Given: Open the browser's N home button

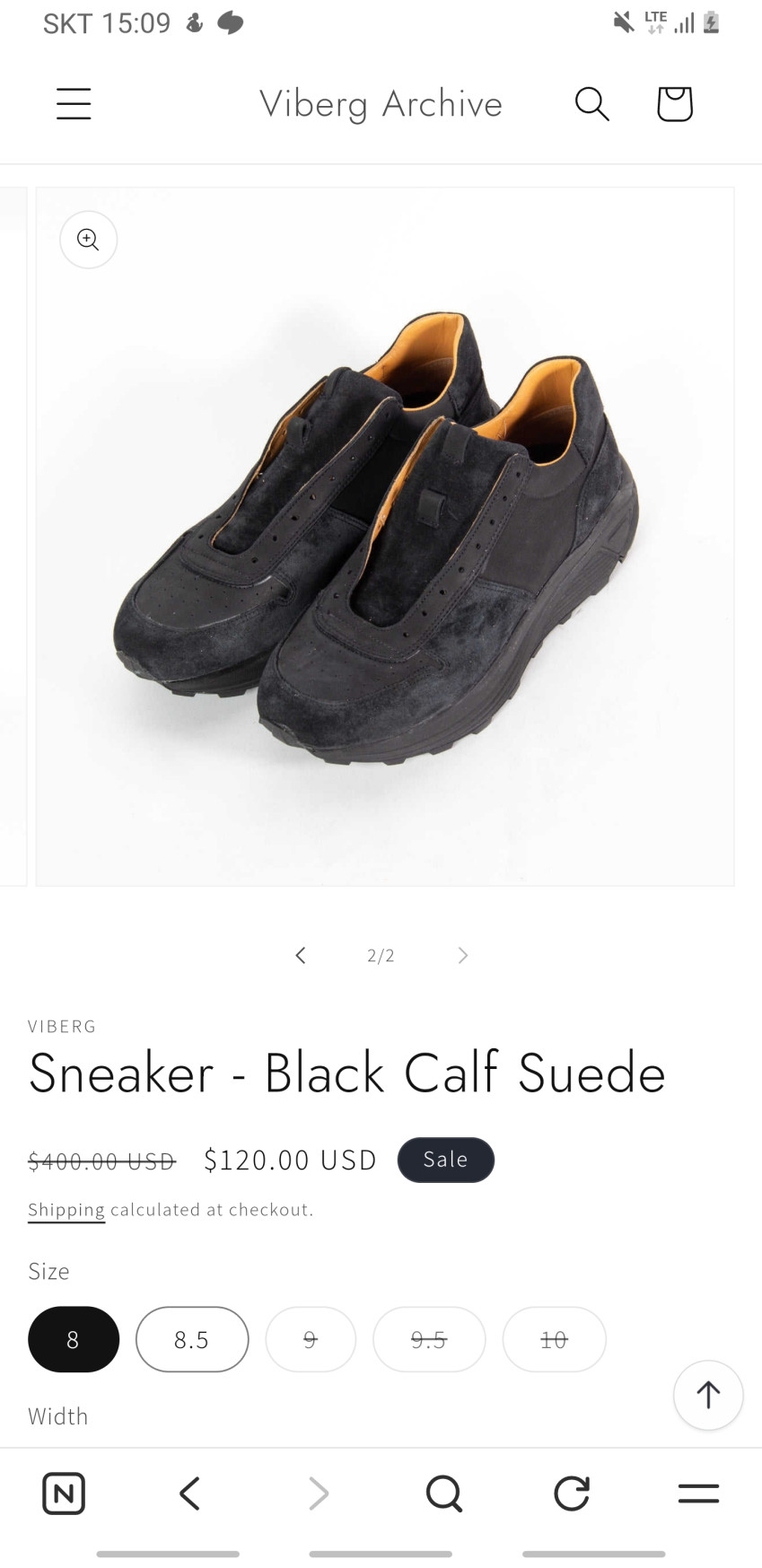Looking at the screenshot, I should (64, 1494).
